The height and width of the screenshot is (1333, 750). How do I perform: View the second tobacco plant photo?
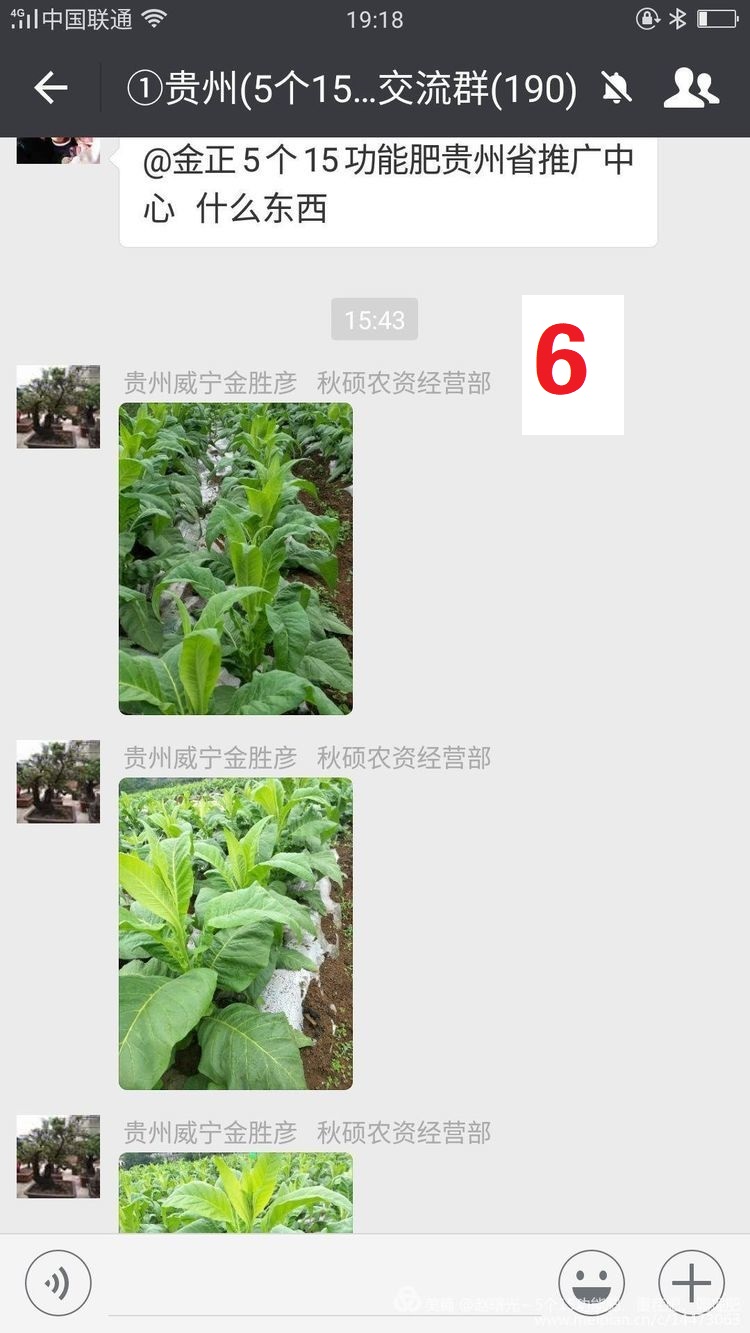235,933
